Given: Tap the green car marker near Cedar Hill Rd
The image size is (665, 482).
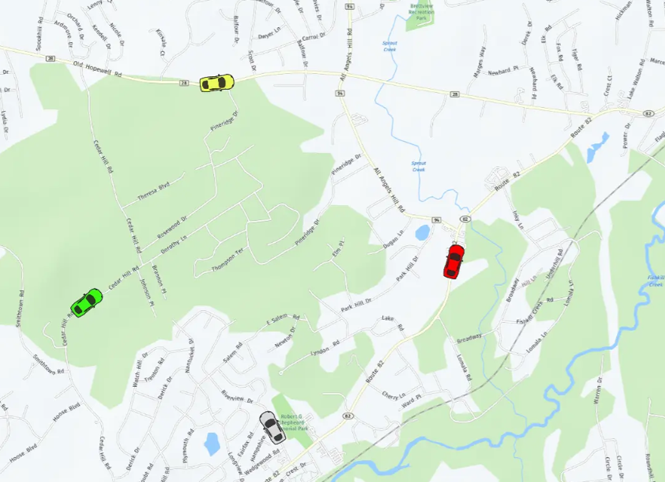Looking at the screenshot, I should [x=86, y=302].
